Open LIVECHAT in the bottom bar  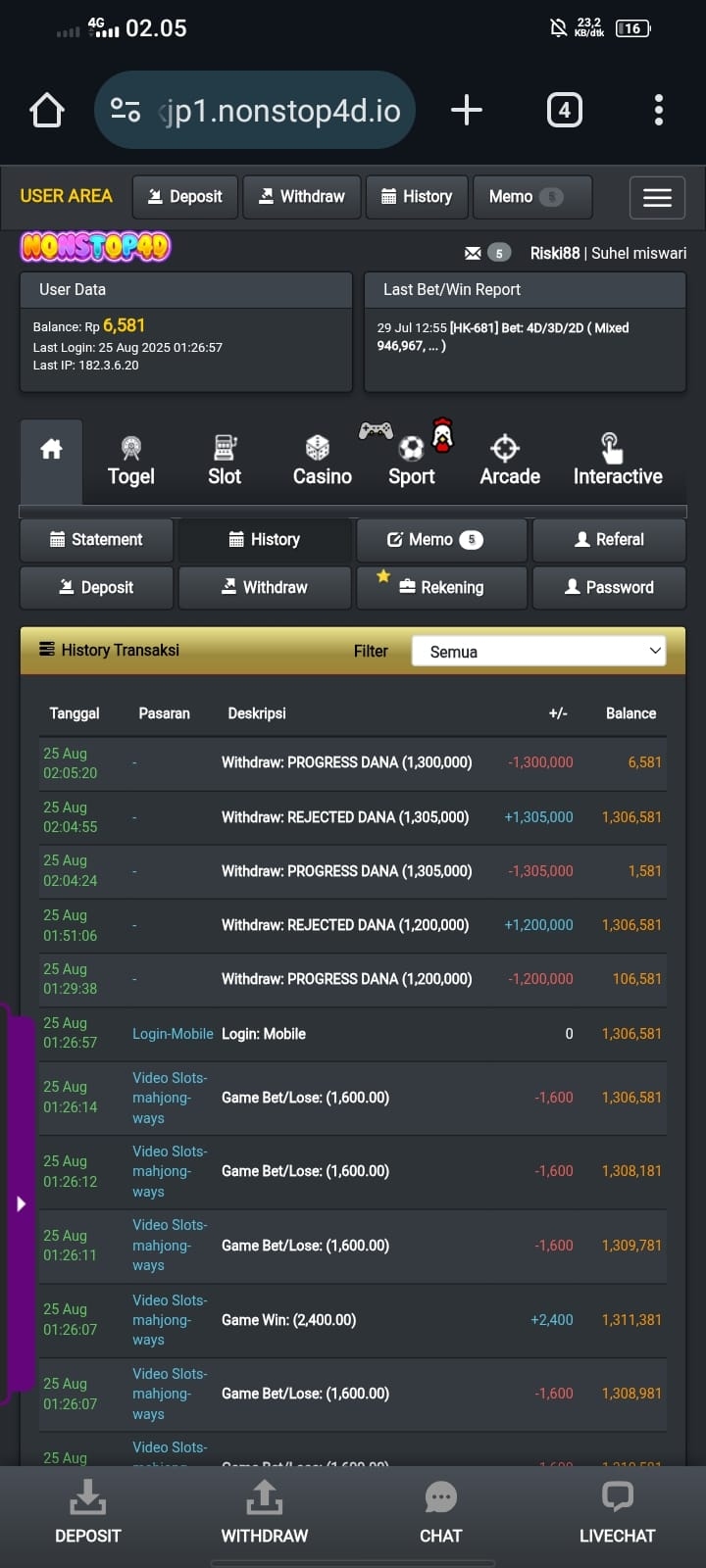617,1514
